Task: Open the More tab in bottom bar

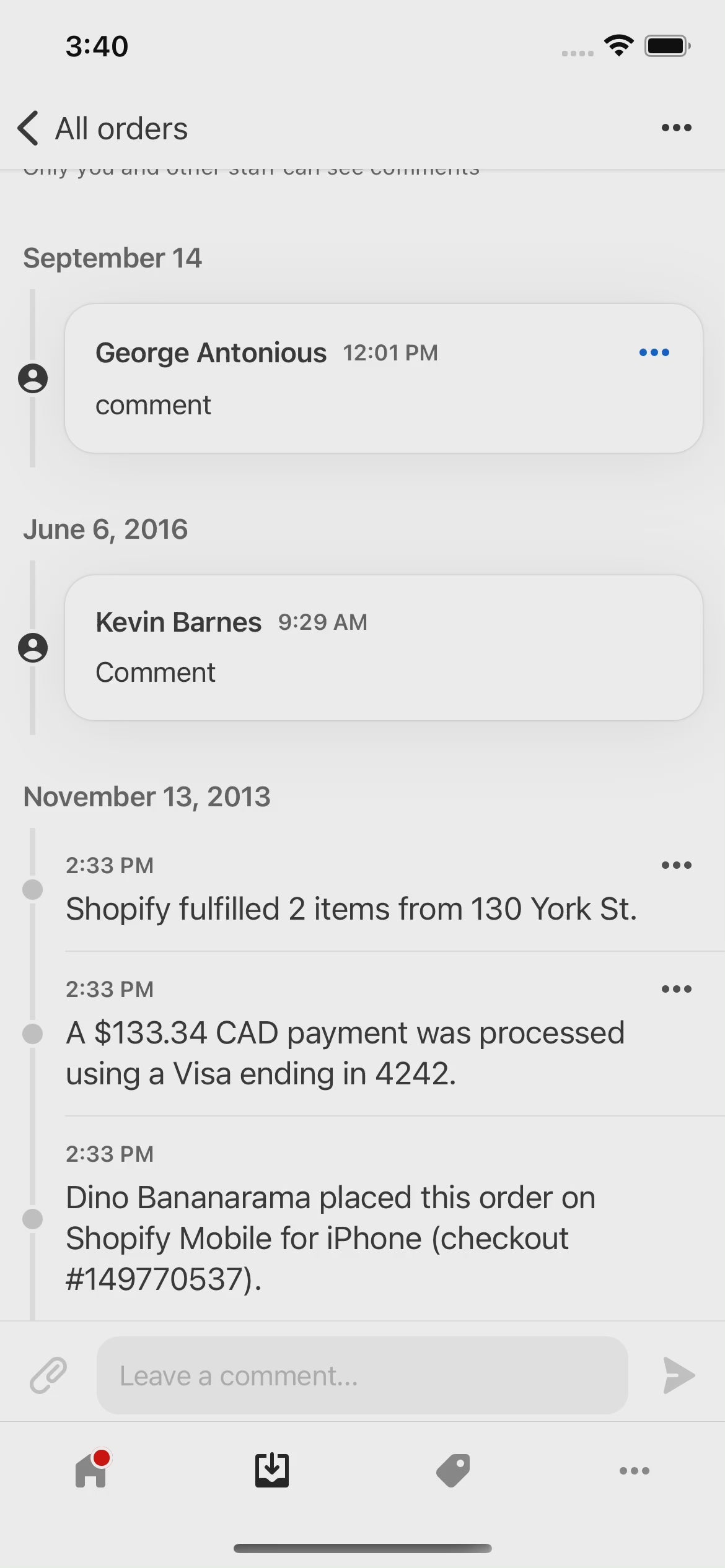Action: click(x=635, y=1470)
